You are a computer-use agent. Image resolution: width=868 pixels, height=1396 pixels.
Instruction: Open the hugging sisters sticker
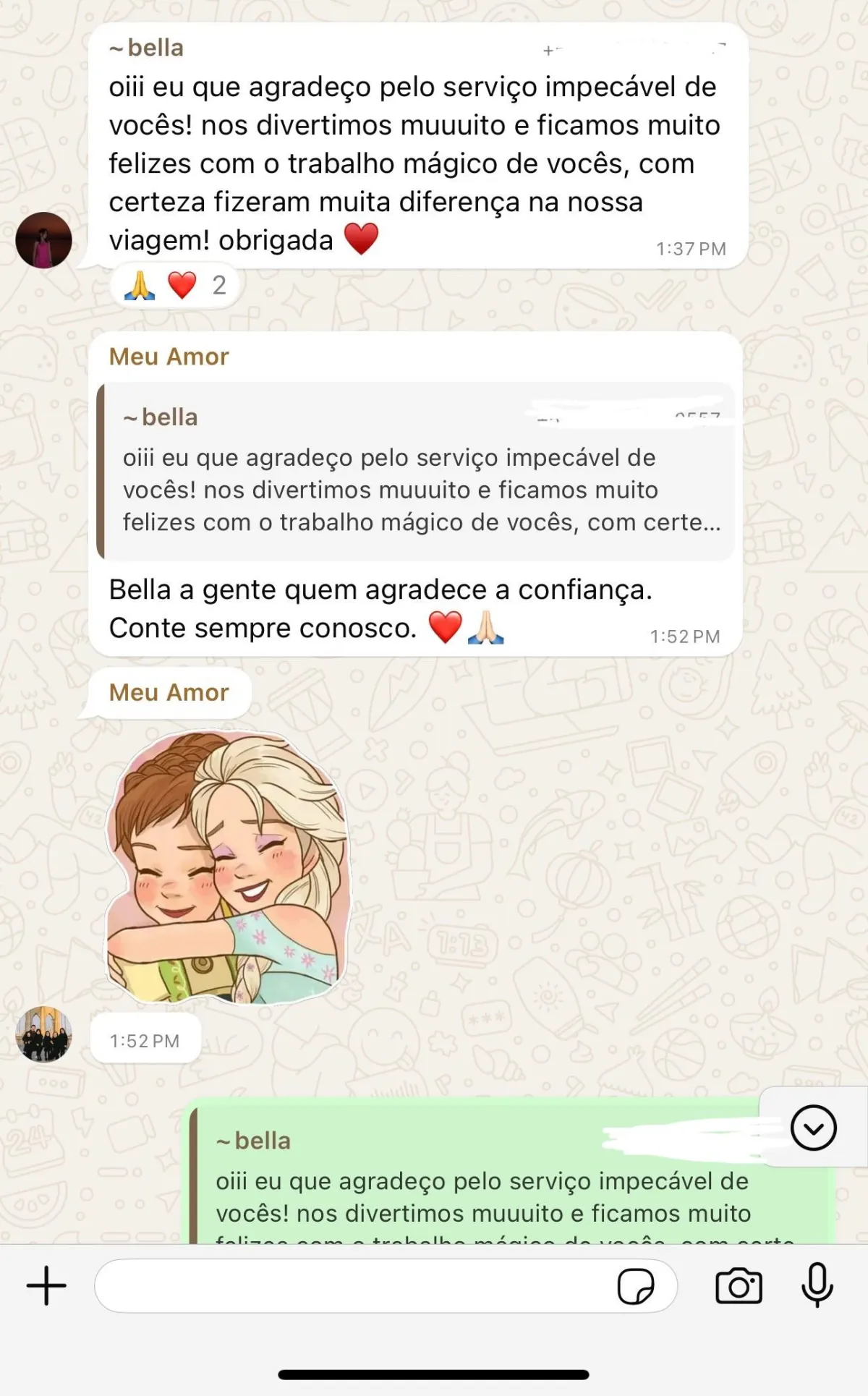(229, 867)
